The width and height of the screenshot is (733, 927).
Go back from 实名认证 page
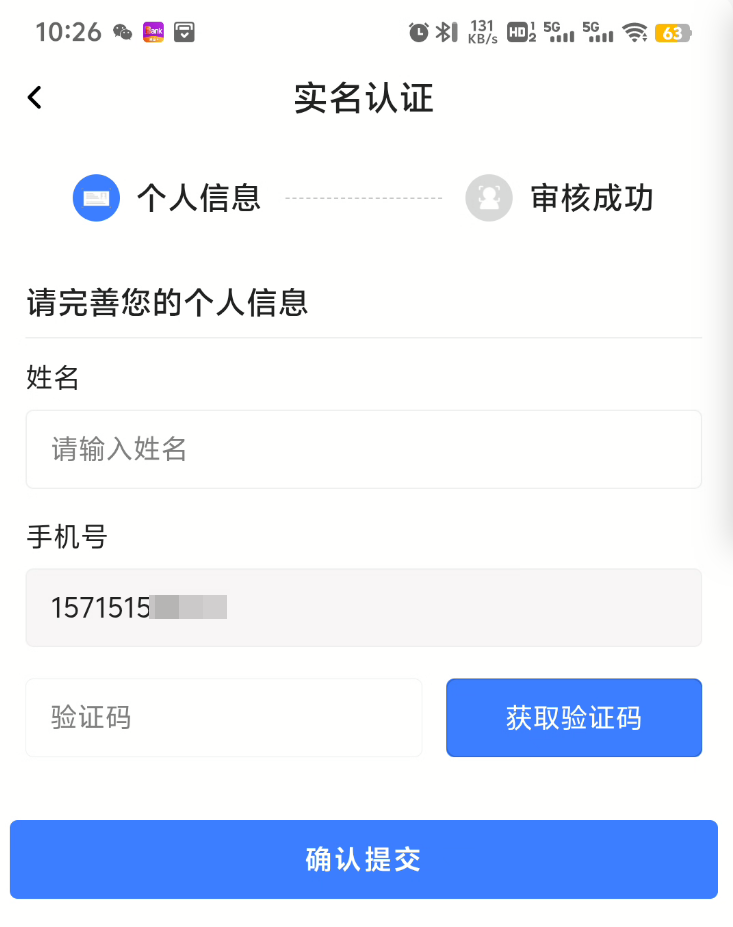(x=35, y=97)
